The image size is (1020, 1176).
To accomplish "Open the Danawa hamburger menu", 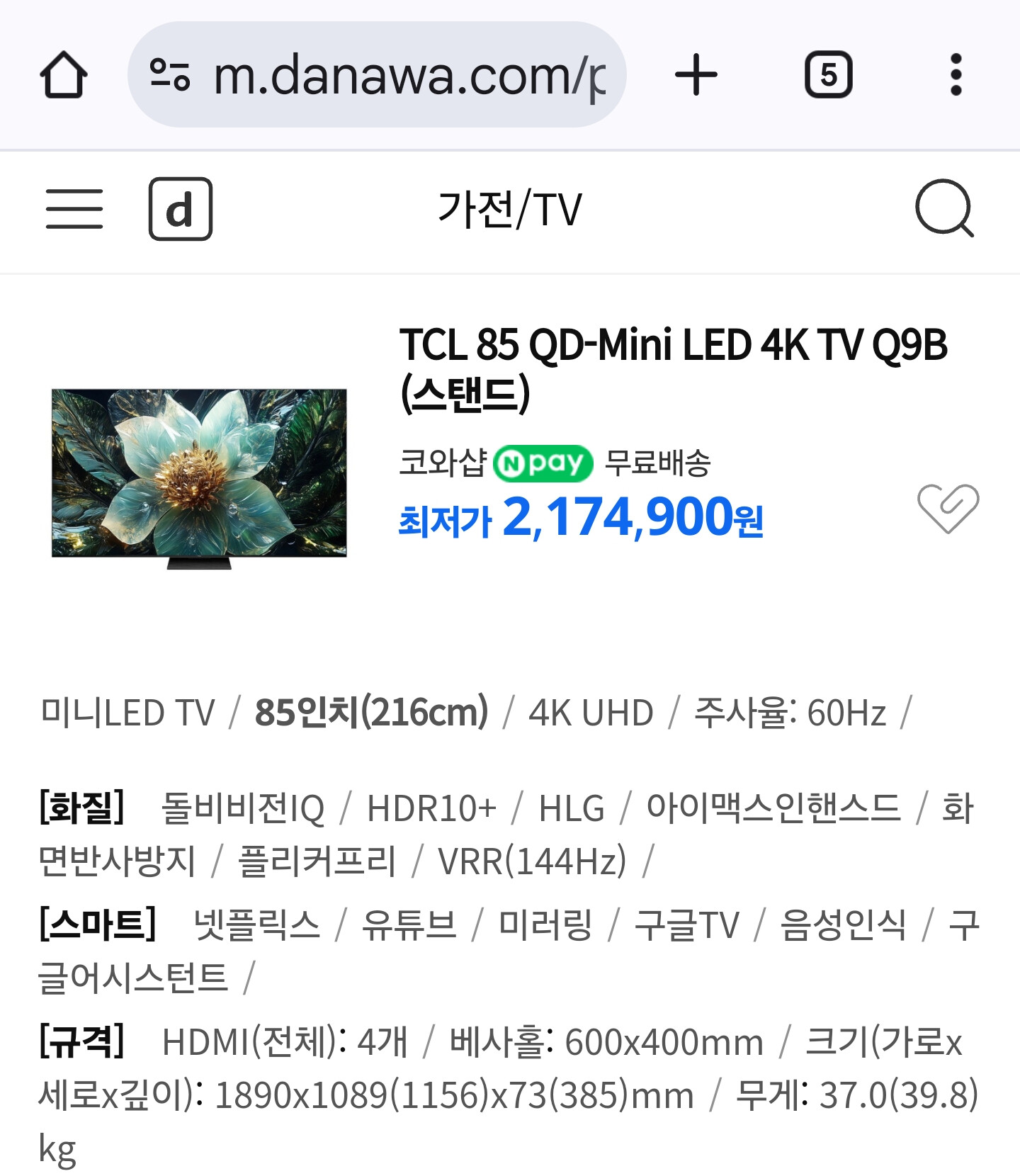I will [x=74, y=209].
